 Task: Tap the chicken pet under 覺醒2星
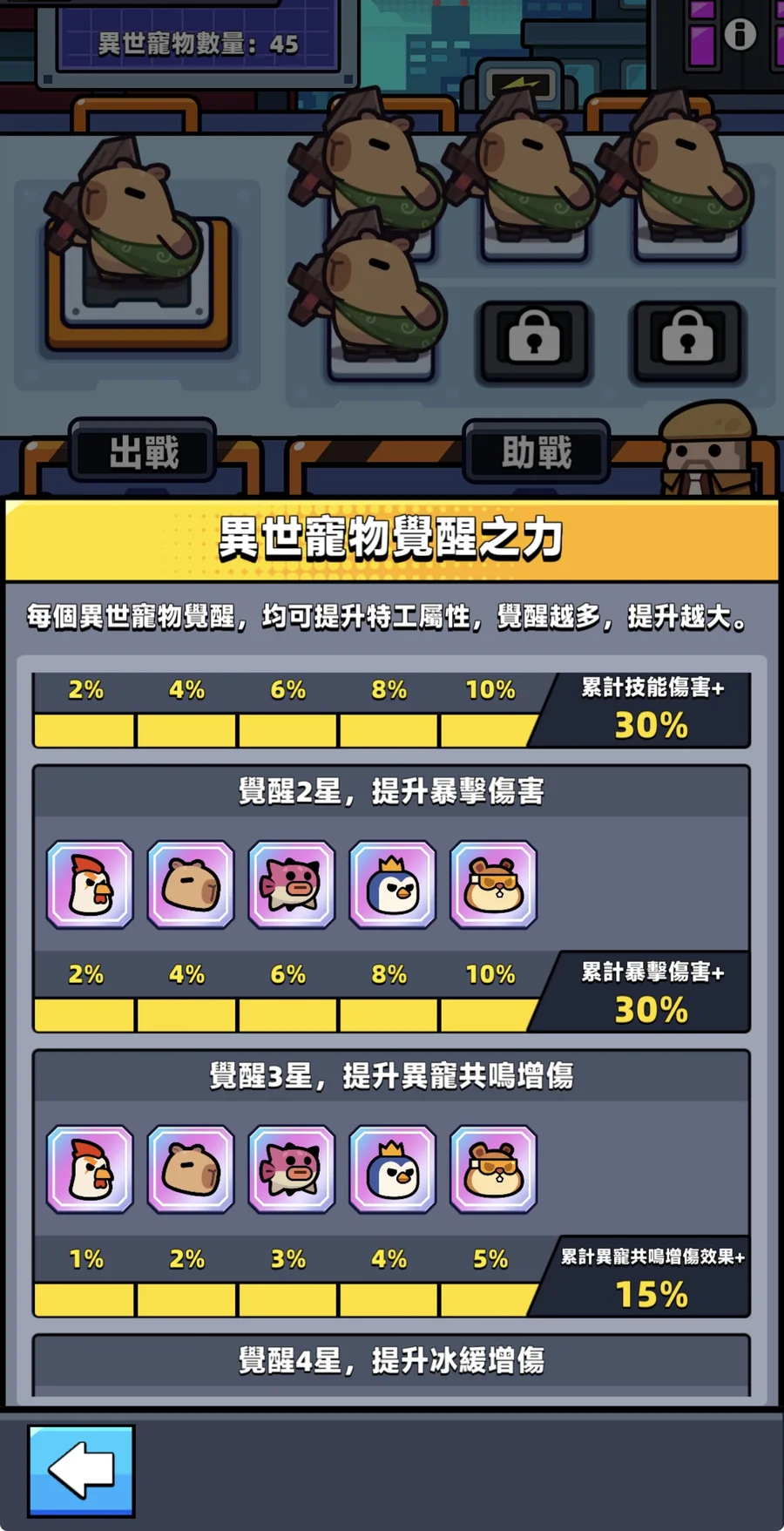tap(90, 884)
